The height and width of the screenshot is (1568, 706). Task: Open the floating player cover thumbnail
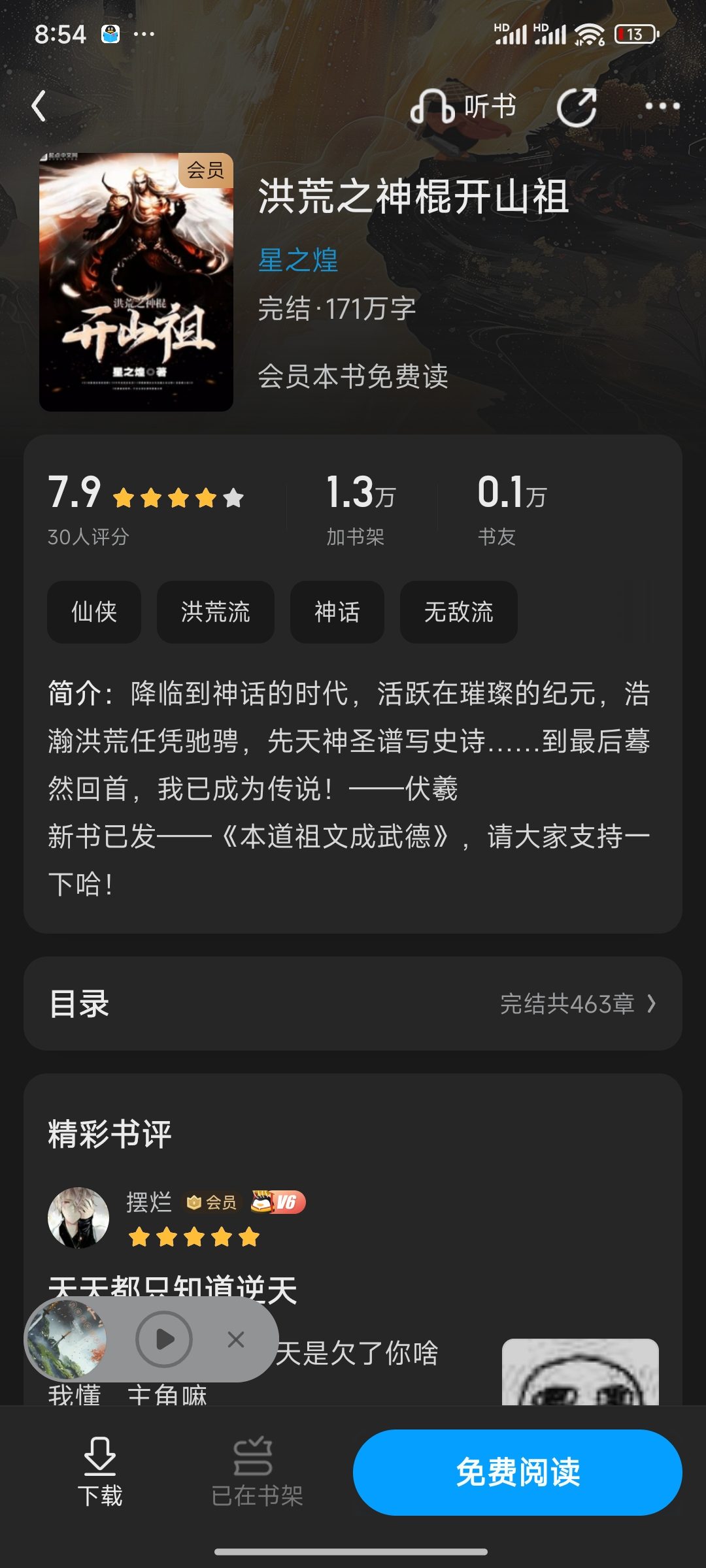[x=66, y=1339]
